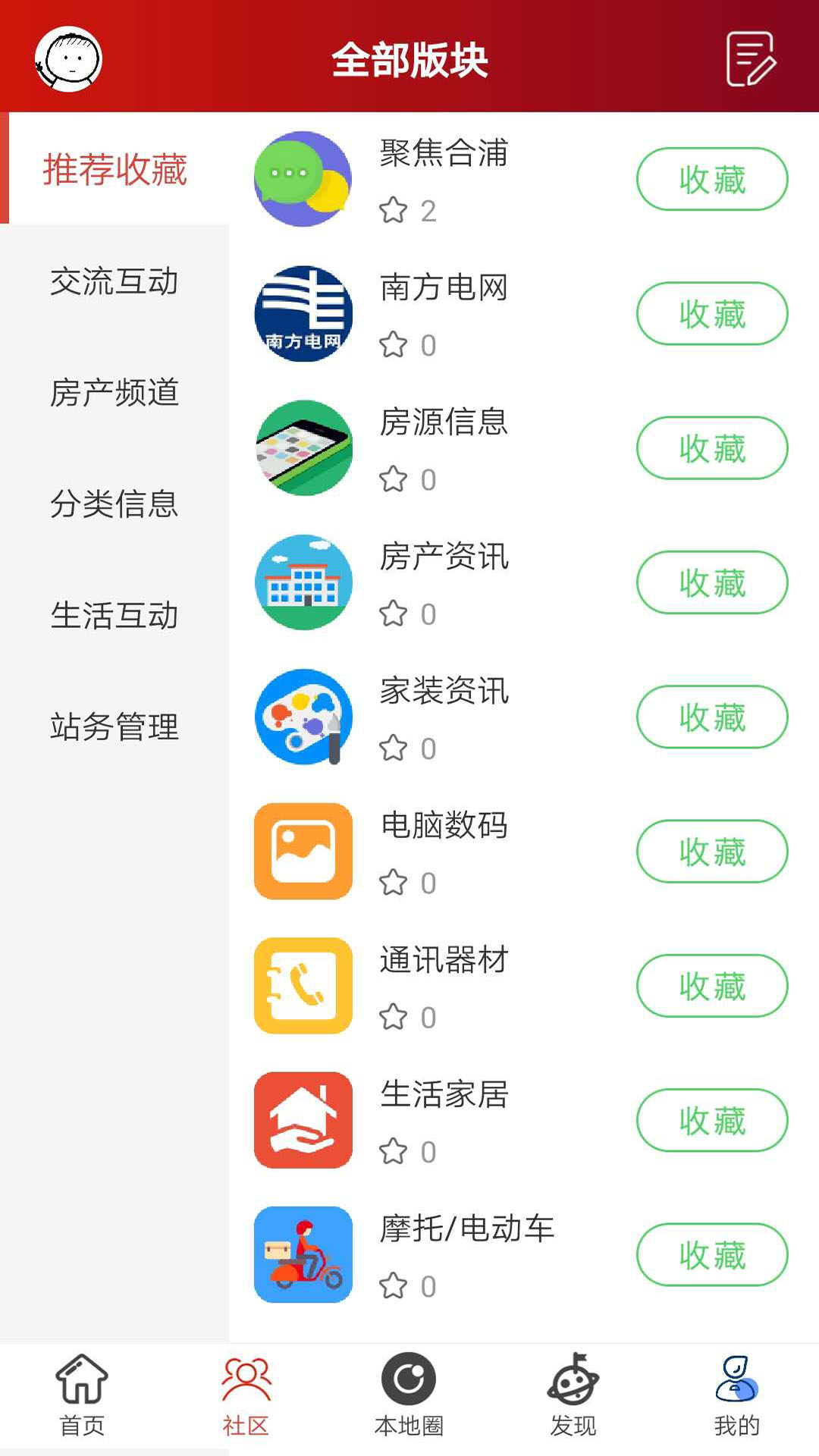Star the 生活家居 board

[395, 1153]
